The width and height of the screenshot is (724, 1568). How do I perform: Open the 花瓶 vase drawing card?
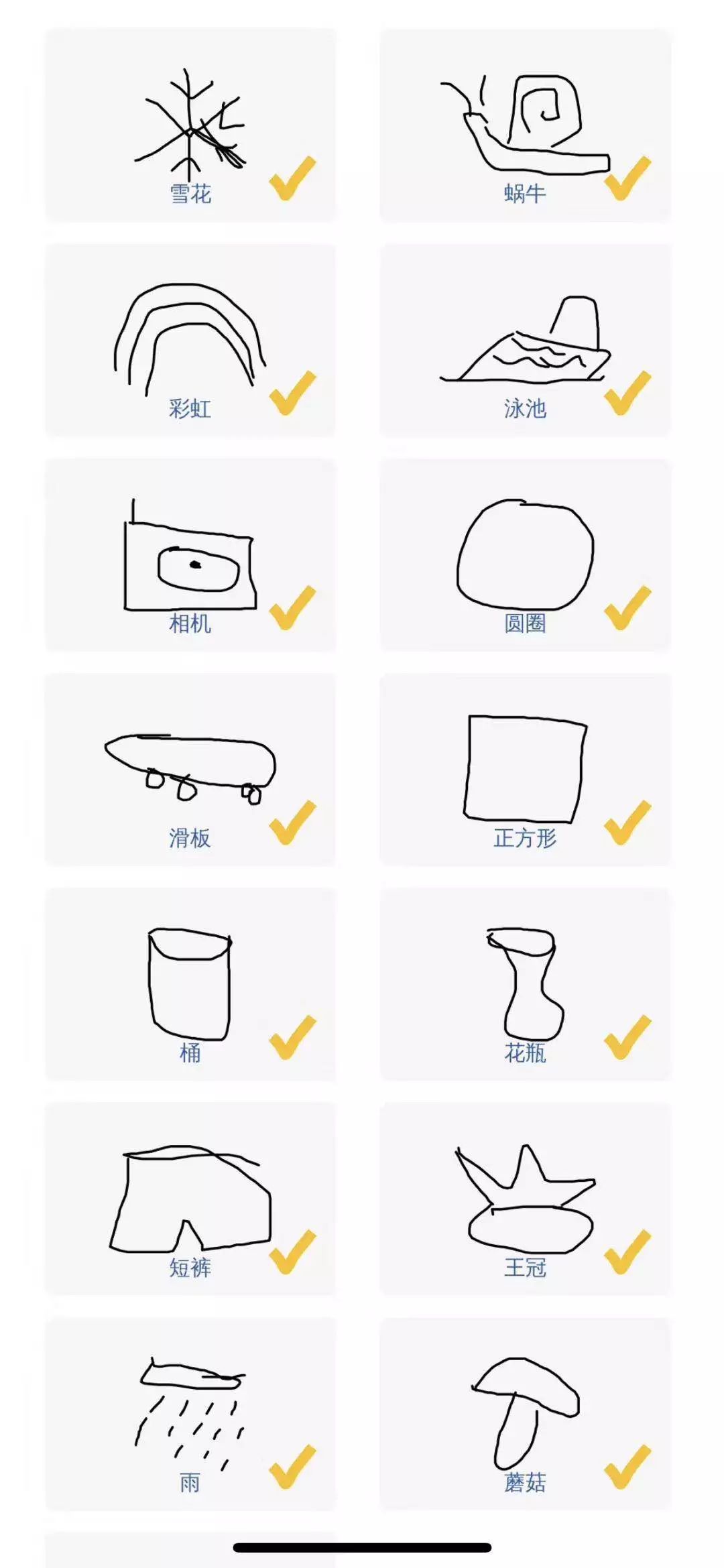(x=525, y=984)
